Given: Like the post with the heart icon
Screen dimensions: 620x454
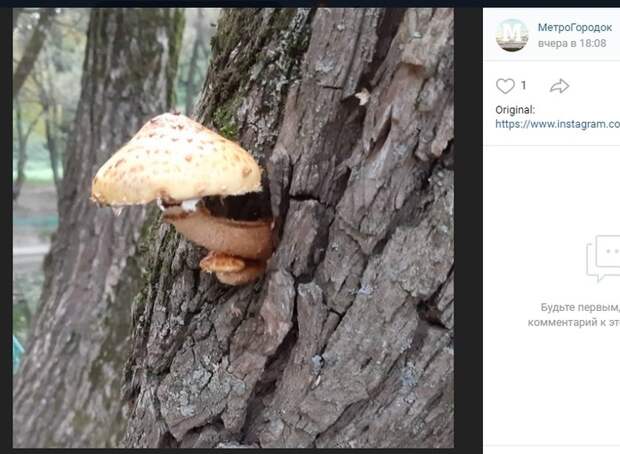Looking at the screenshot, I should pyautogui.click(x=506, y=86).
